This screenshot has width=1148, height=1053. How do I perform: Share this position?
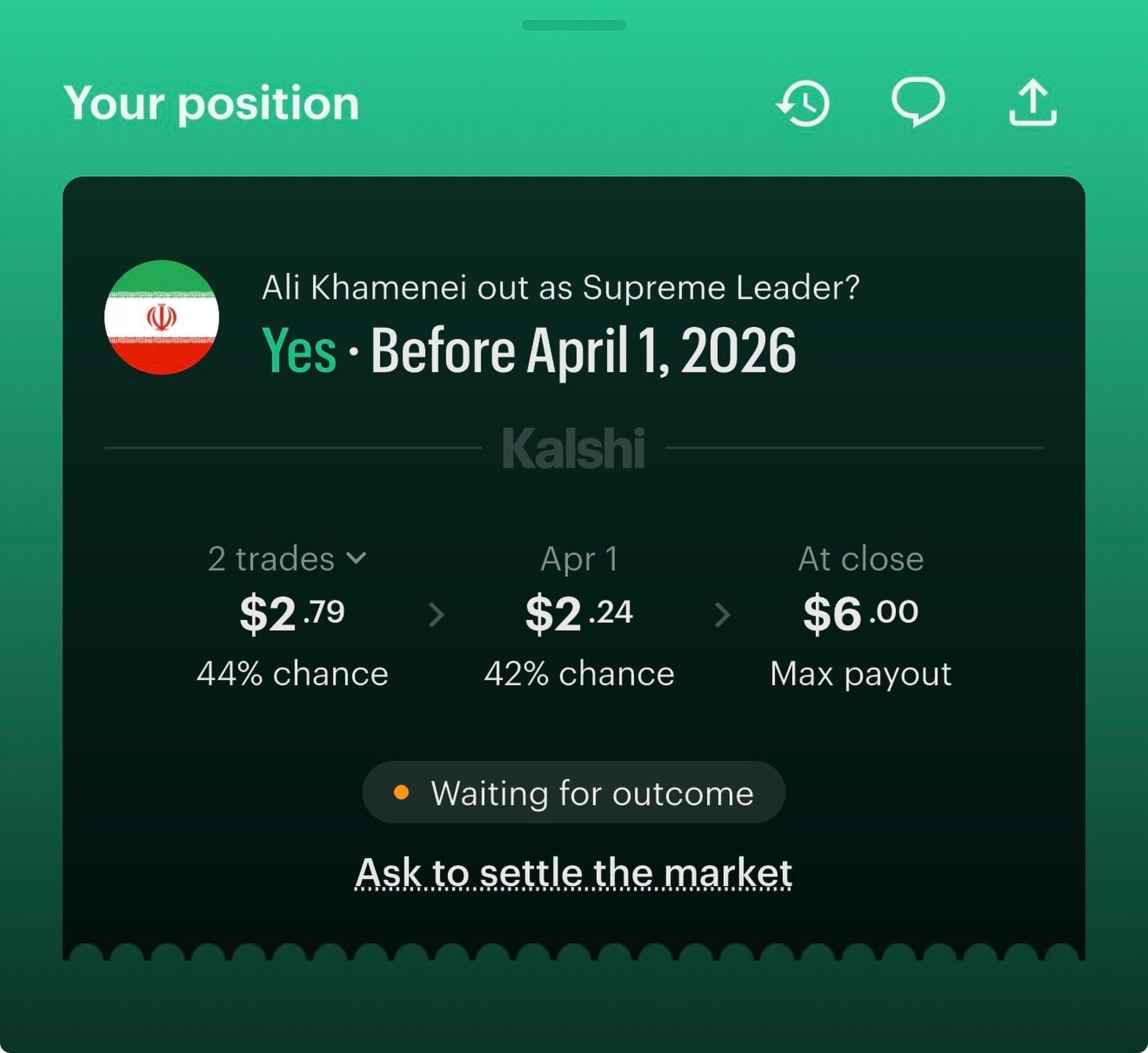(1033, 102)
